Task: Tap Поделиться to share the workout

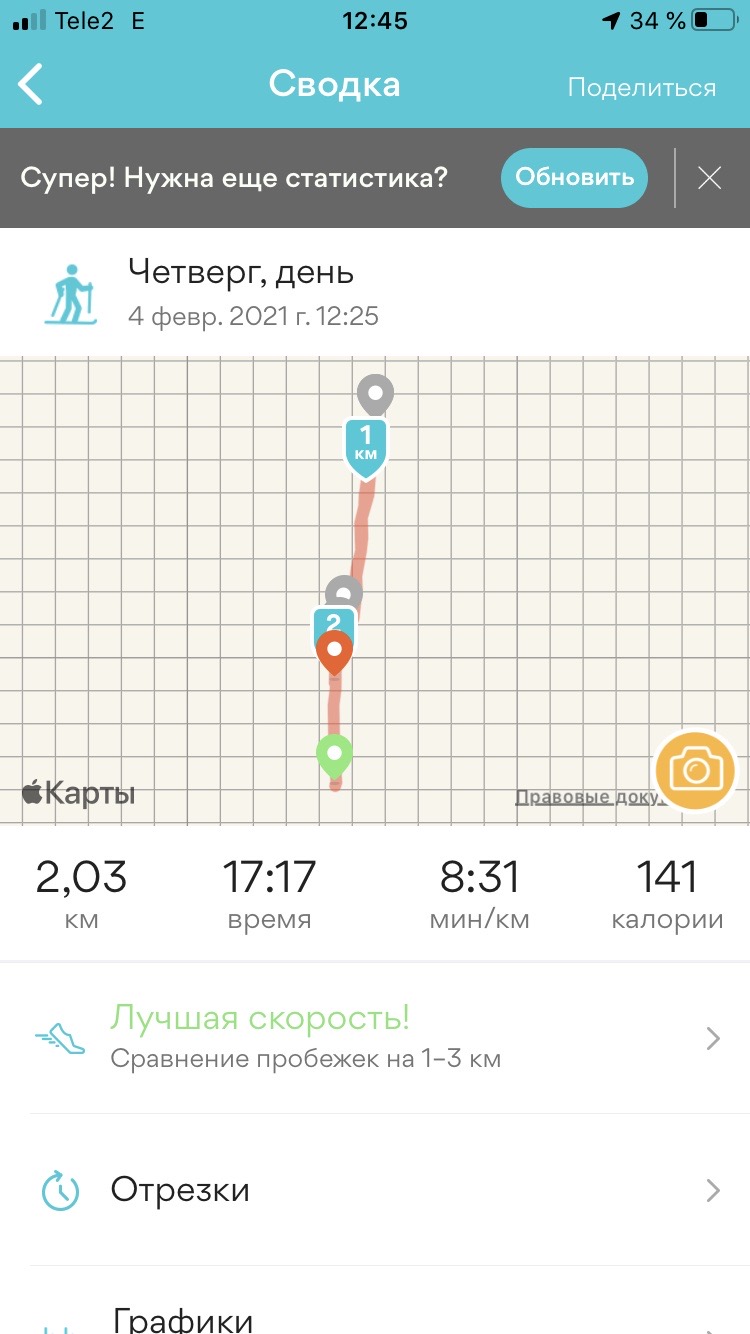Action: [x=641, y=87]
